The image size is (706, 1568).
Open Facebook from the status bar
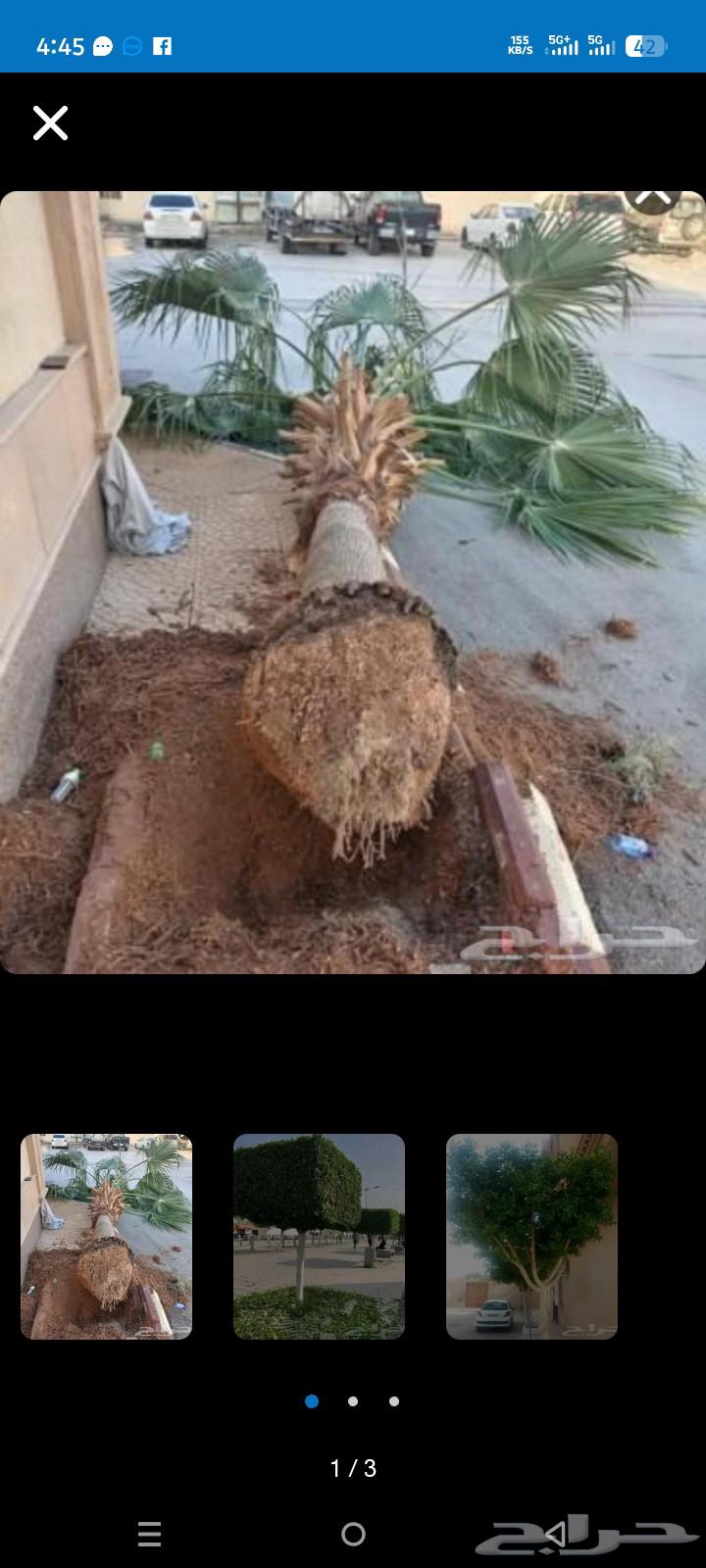click(x=162, y=45)
